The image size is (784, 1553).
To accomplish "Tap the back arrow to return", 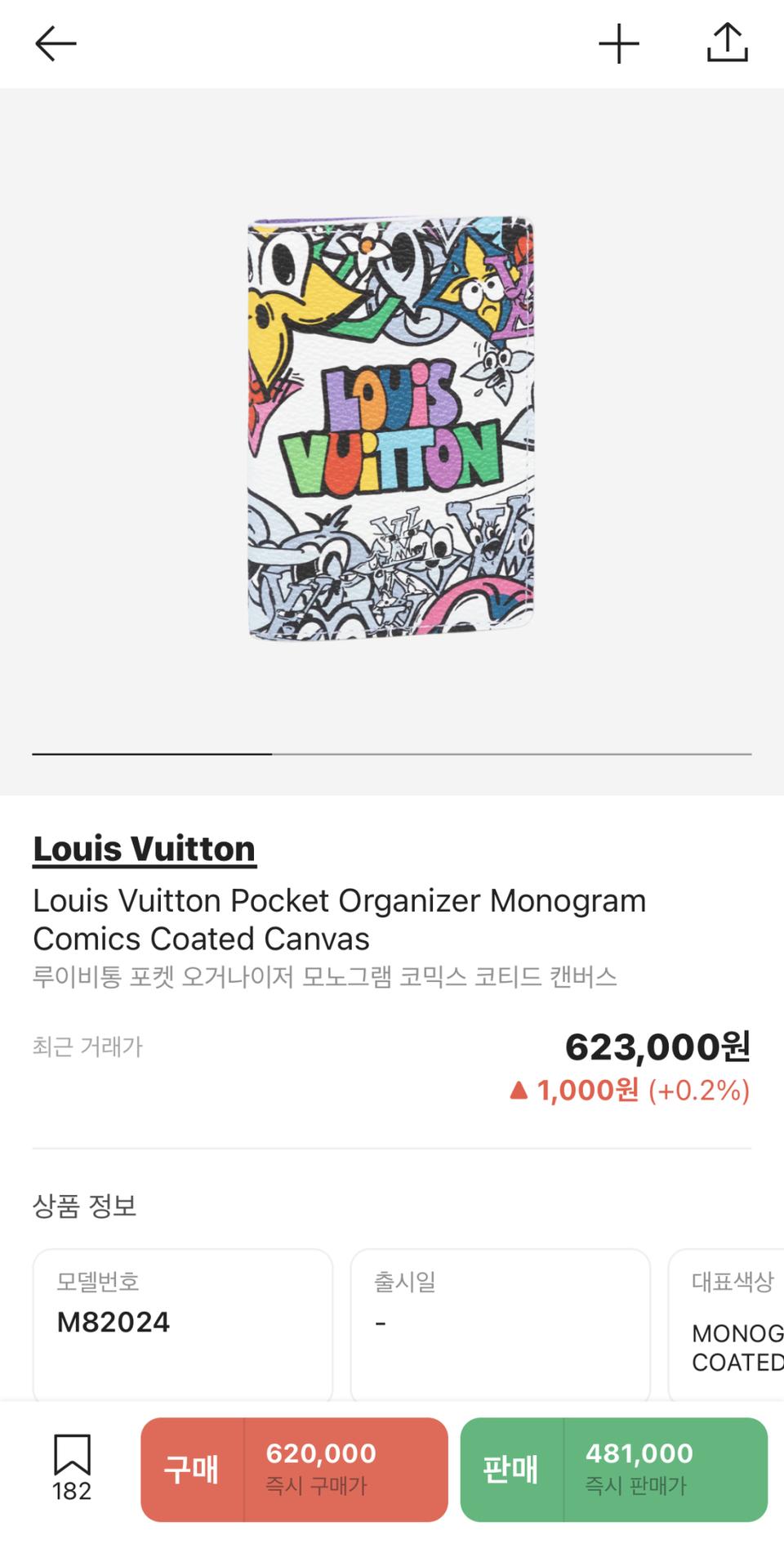I will (x=54, y=43).
